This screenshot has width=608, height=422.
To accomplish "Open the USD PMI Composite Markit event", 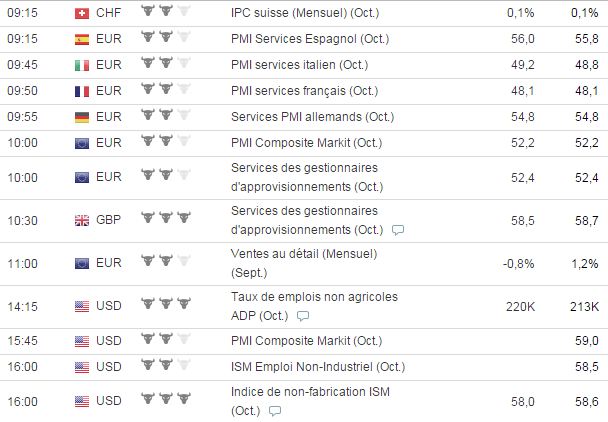I will click(x=305, y=342).
